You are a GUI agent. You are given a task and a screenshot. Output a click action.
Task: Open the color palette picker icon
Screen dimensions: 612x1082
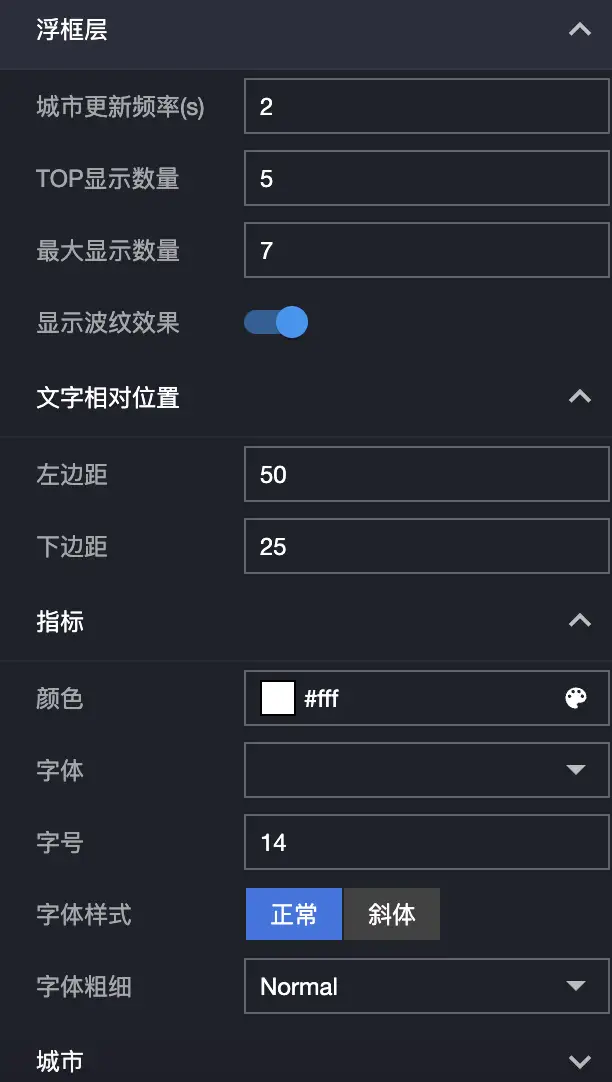576,698
